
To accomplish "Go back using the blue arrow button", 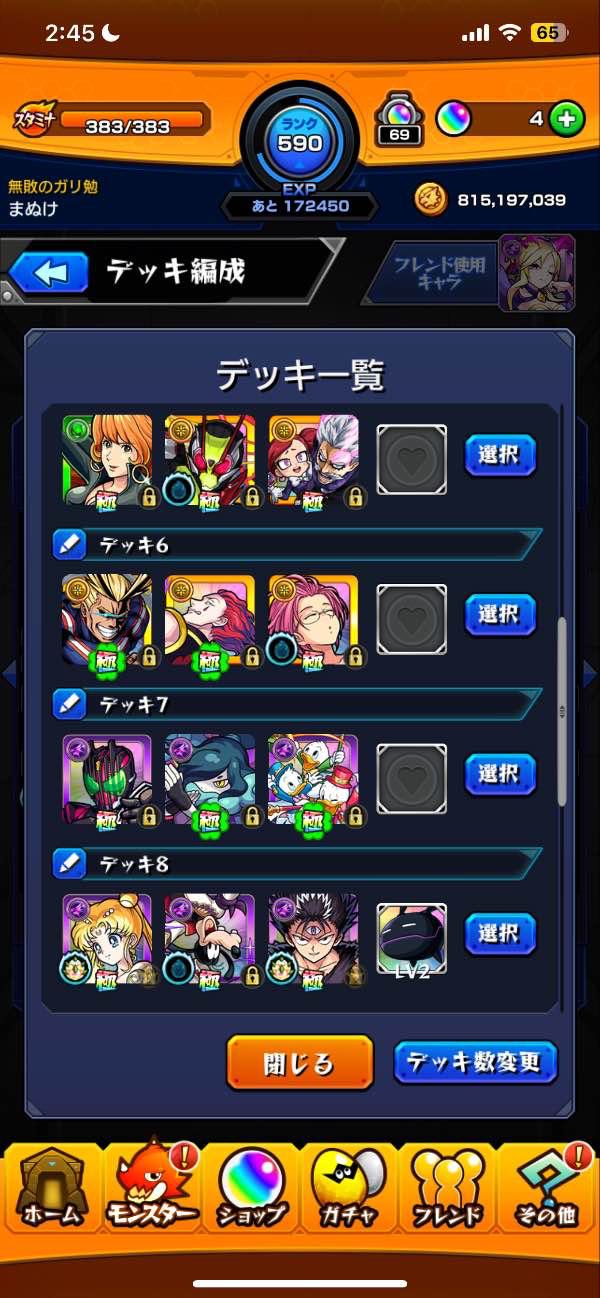I will pyautogui.click(x=43, y=272).
